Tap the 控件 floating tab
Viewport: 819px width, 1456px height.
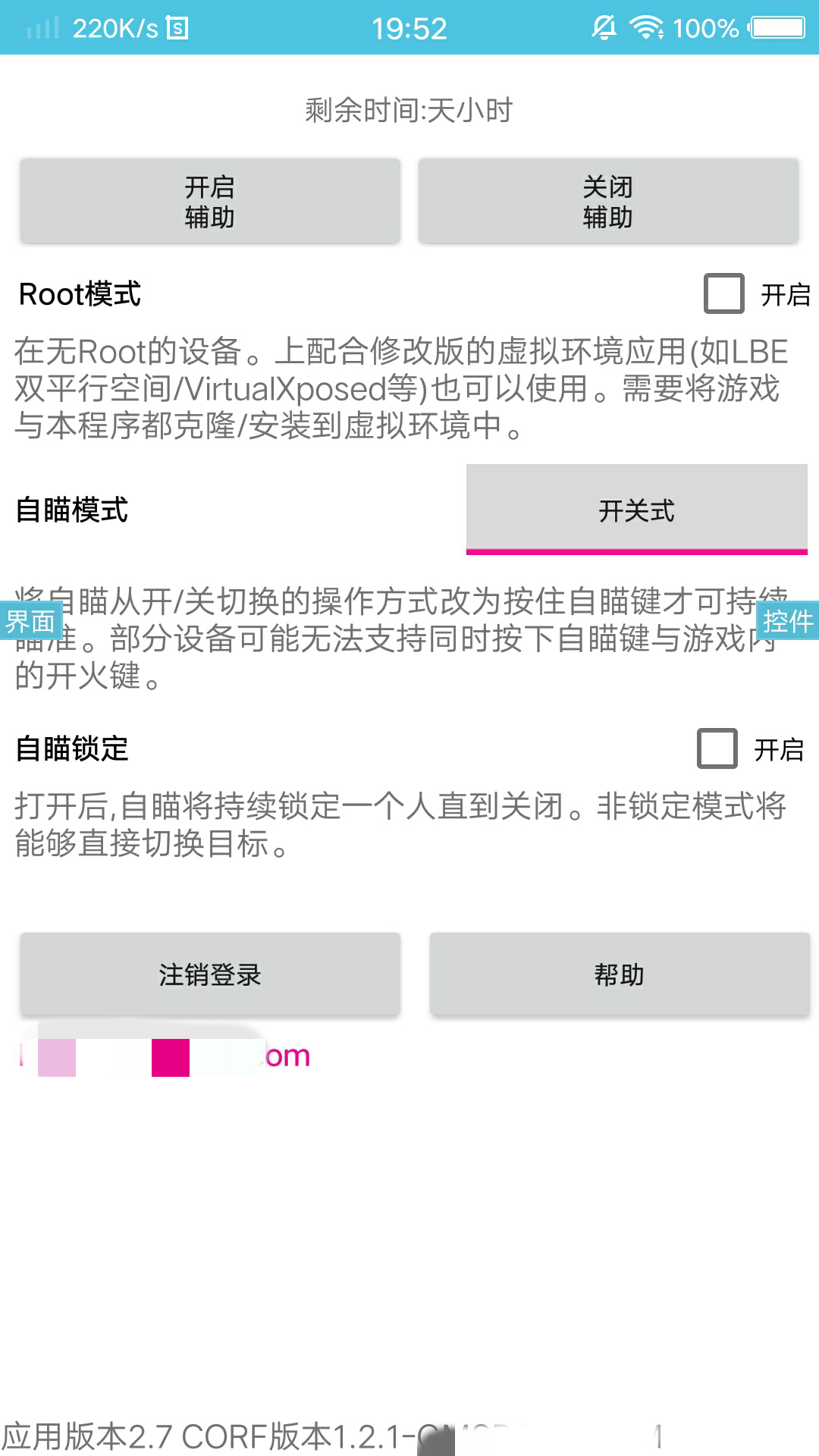(x=788, y=621)
